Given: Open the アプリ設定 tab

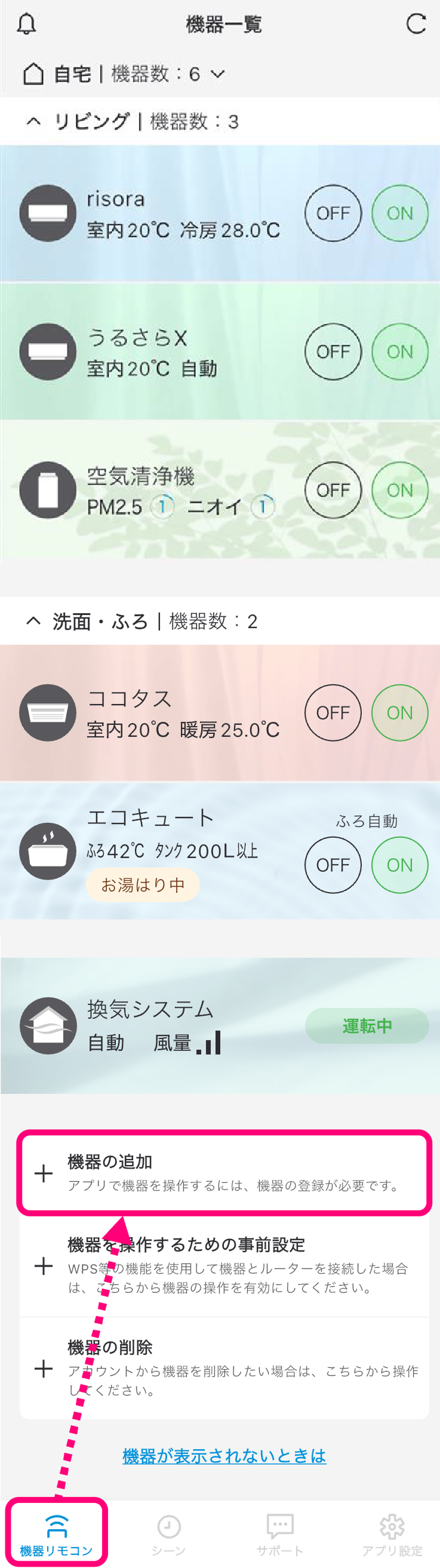Looking at the screenshot, I should tap(392, 1534).
